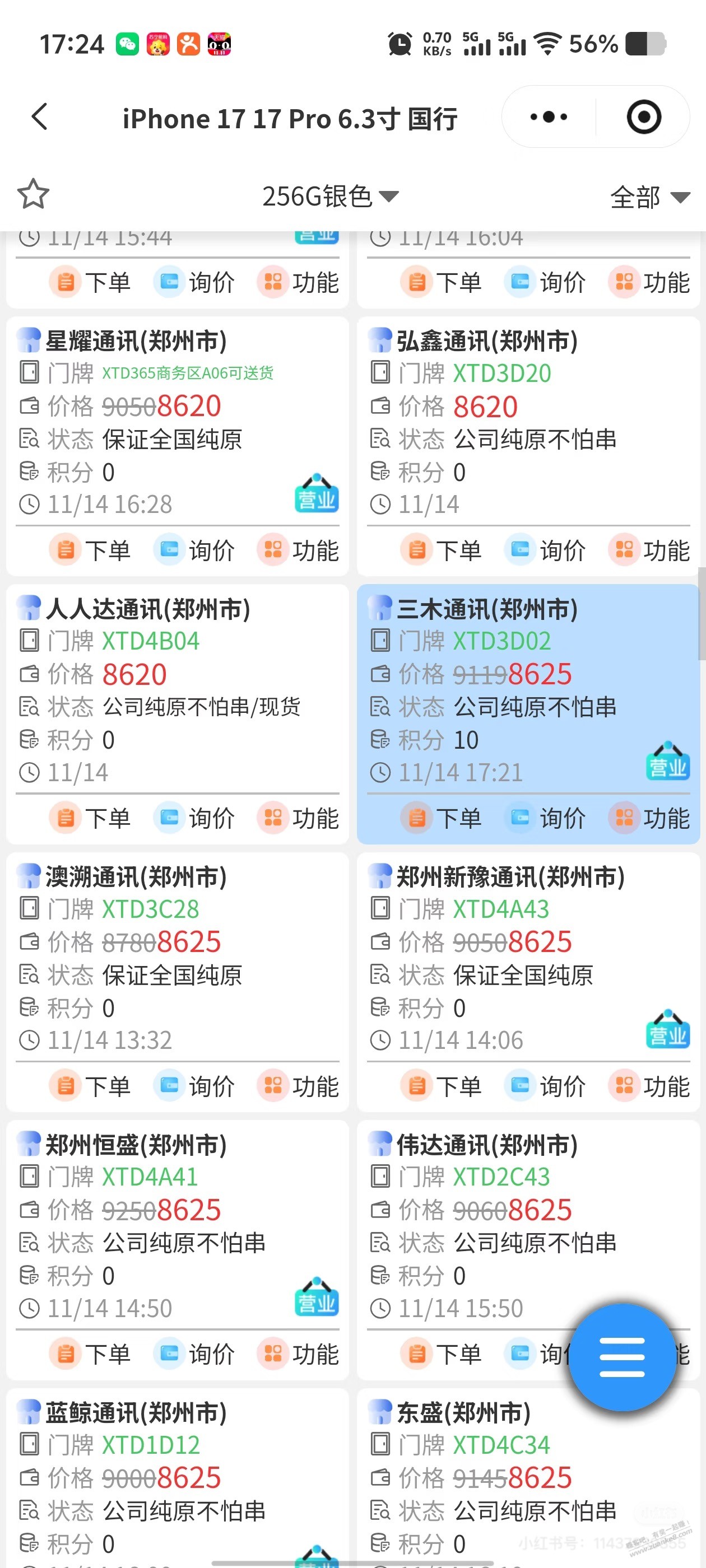The height and width of the screenshot is (1568, 706).
Task: Place order with 伟达通讯
Action: pyautogui.click(x=442, y=1354)
